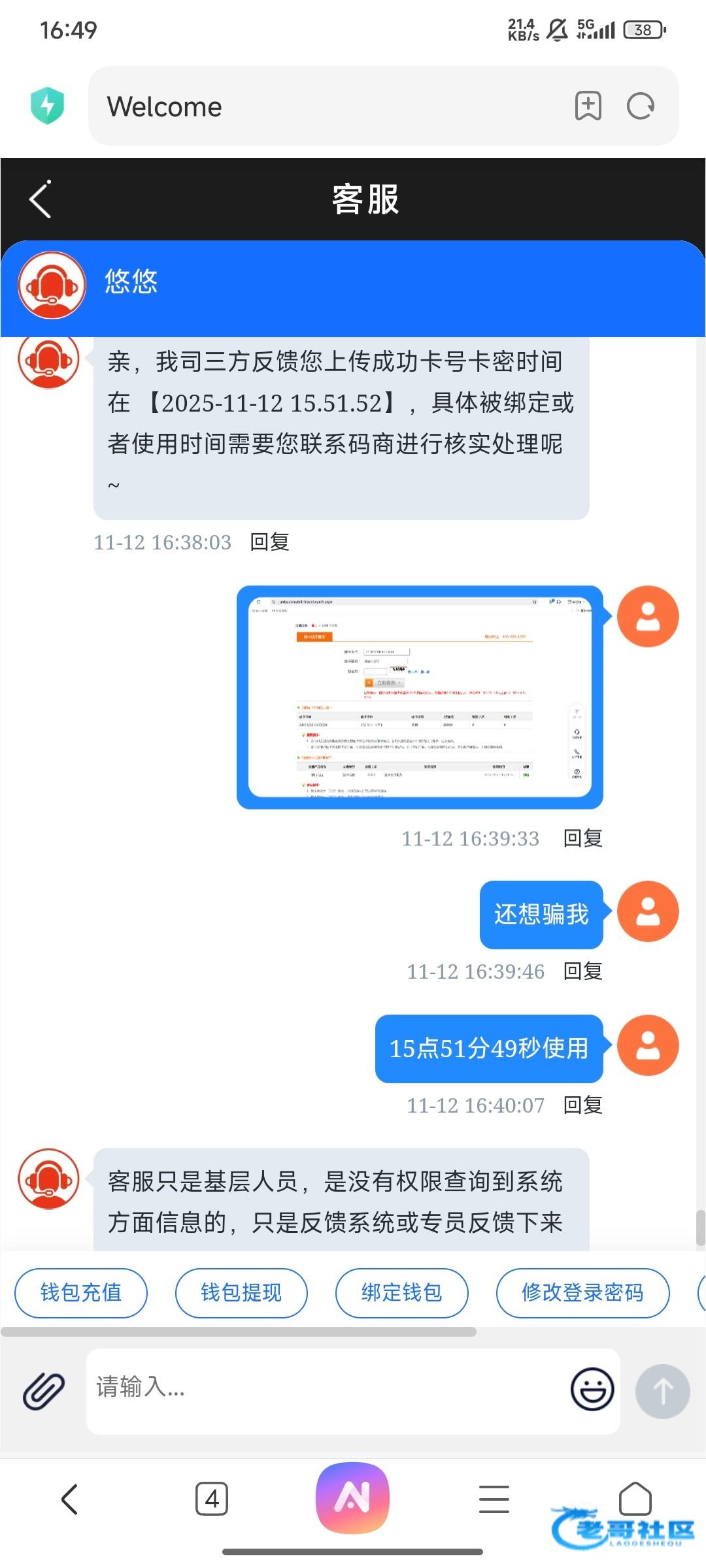The height and width of the screenshot is (1568, 706).
Task: Choose the 绑定钱包 quick chip
Action: click(402, 1293)
